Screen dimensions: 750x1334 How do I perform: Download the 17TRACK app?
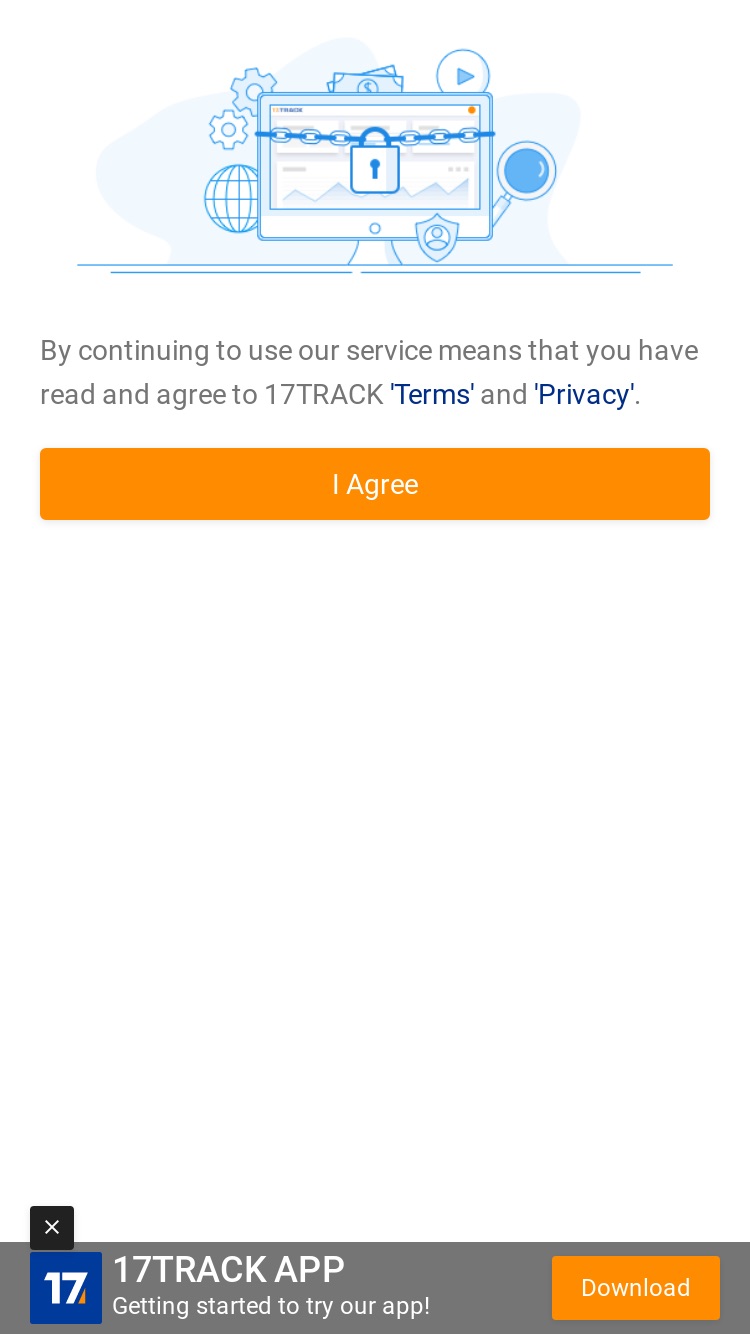point(636,1288)
